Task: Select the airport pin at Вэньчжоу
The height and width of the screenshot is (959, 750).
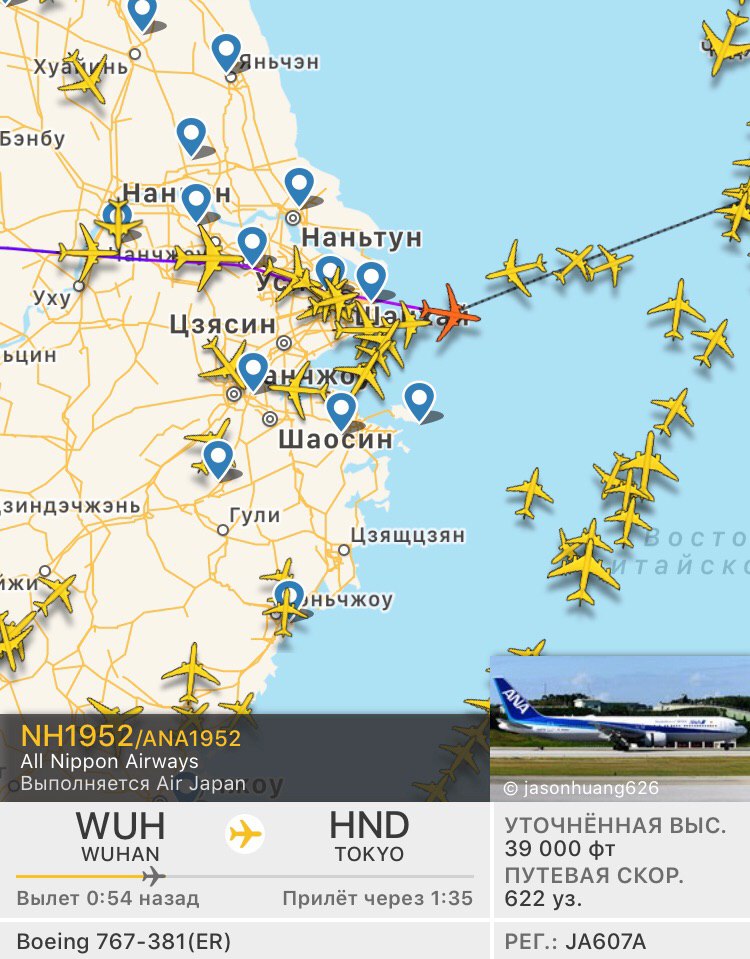Action: click(288, 598)
